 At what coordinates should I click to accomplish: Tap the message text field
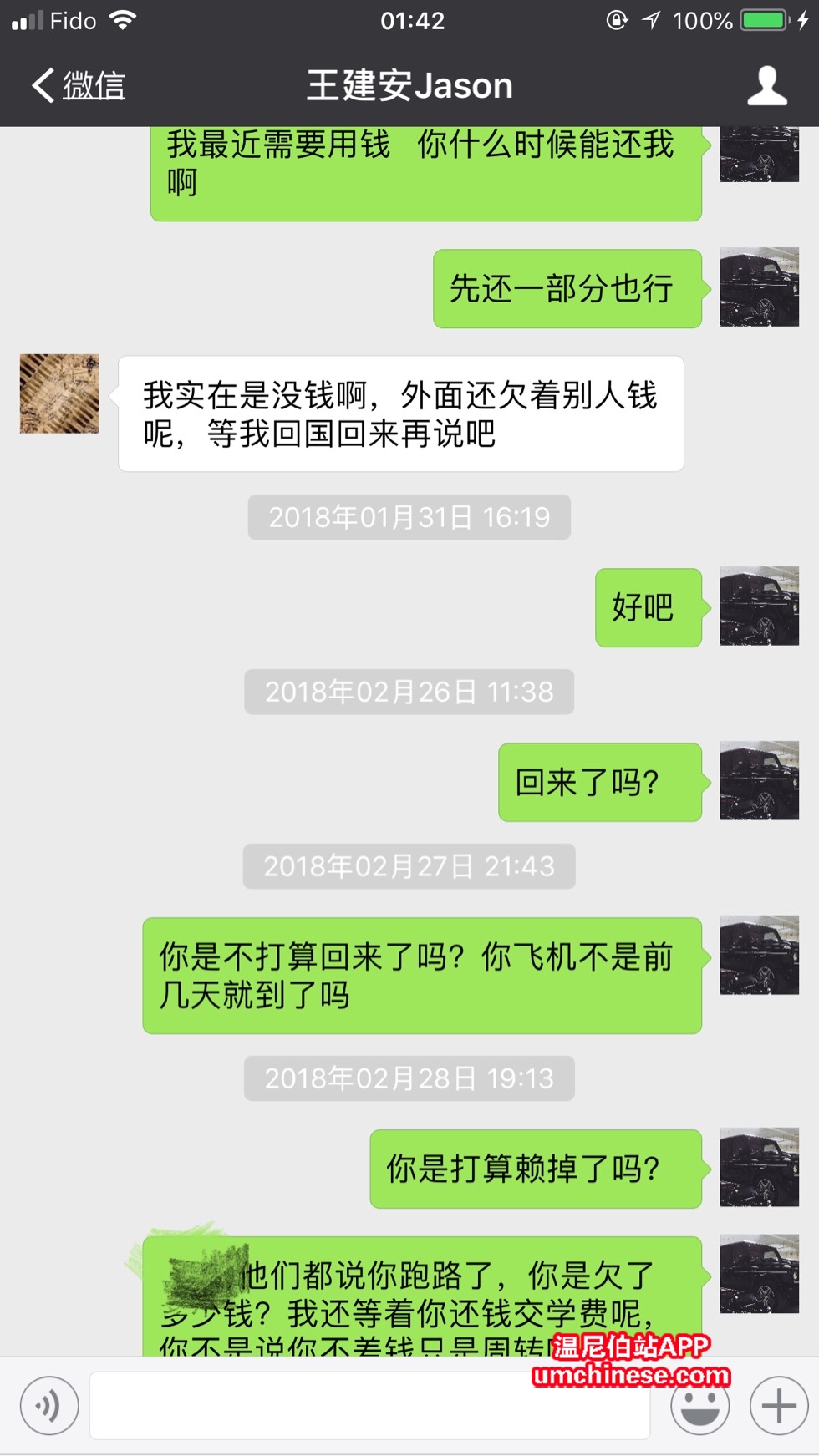[369, 1407]
